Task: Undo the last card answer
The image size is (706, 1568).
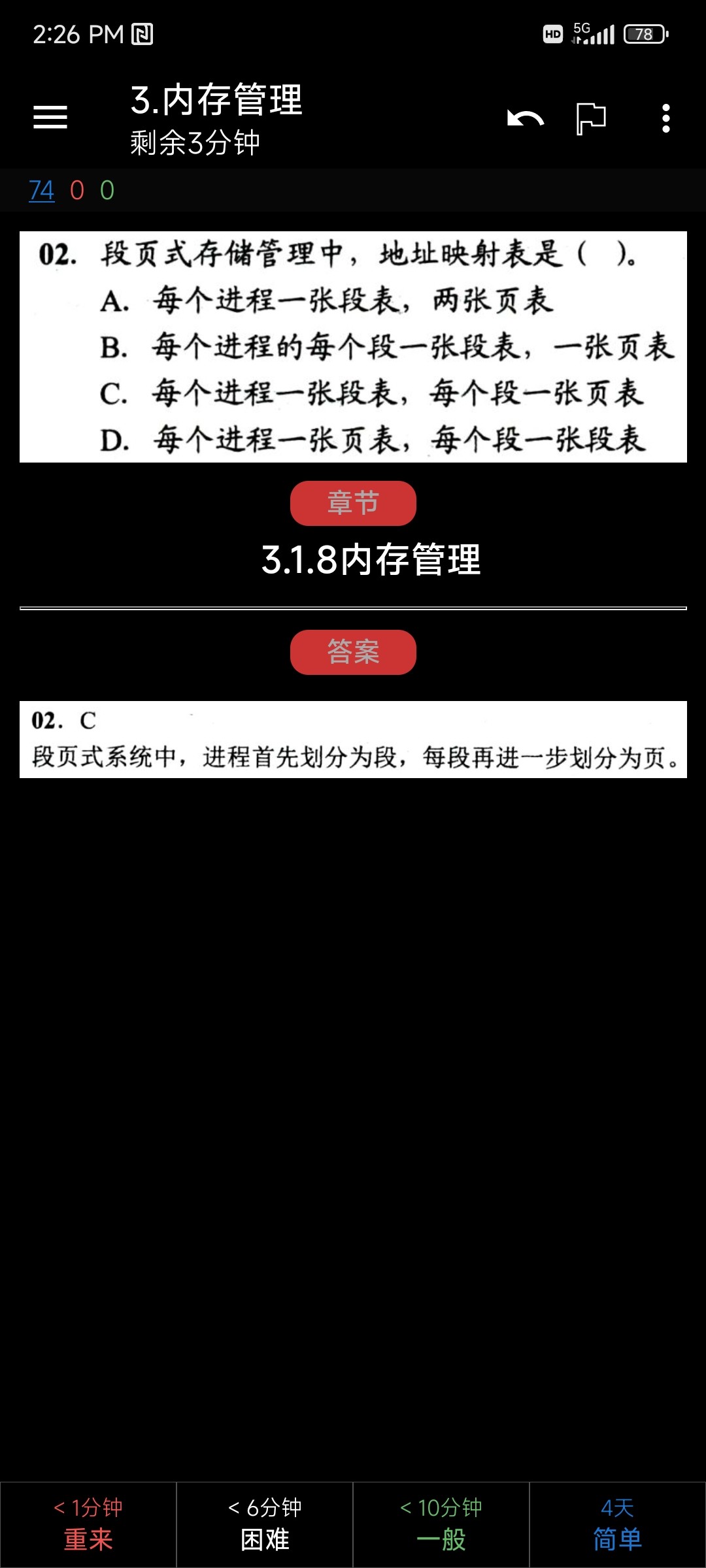Action: 526,119
